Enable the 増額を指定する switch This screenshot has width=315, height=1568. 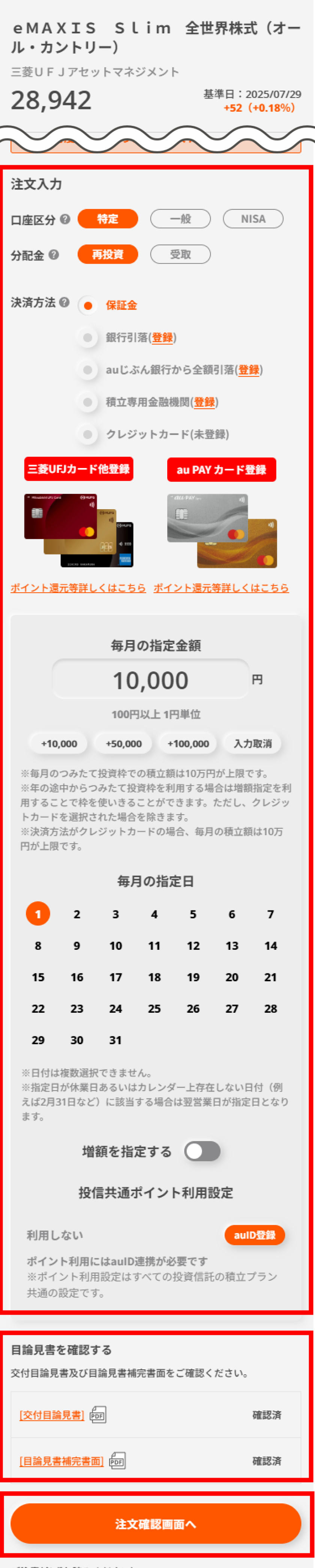202,1151
